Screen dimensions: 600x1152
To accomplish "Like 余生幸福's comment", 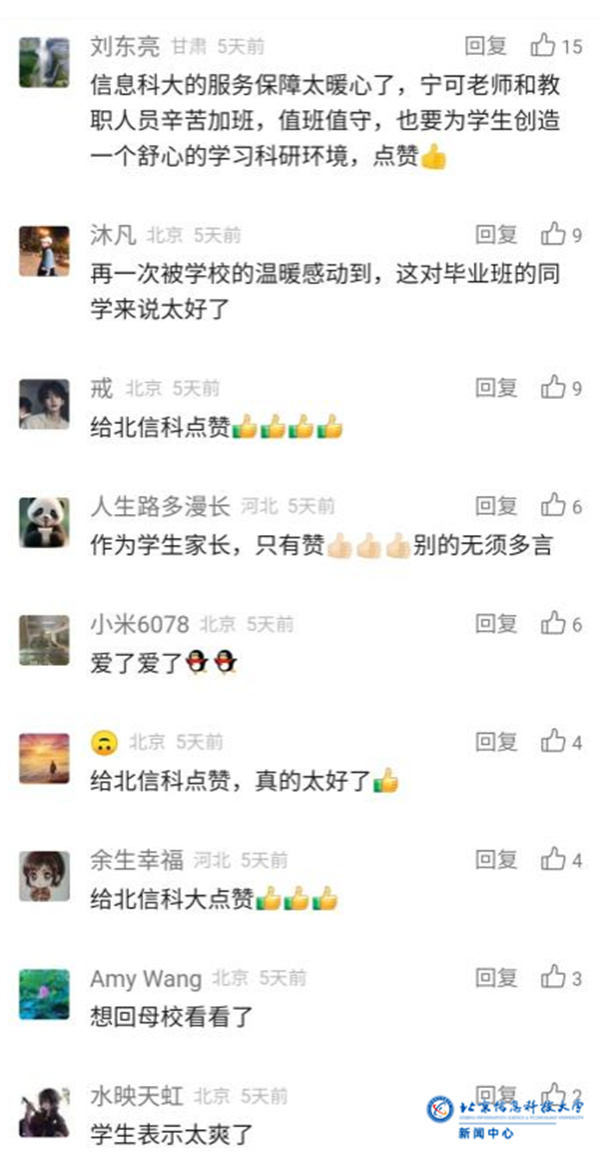I will pos(553,860).
